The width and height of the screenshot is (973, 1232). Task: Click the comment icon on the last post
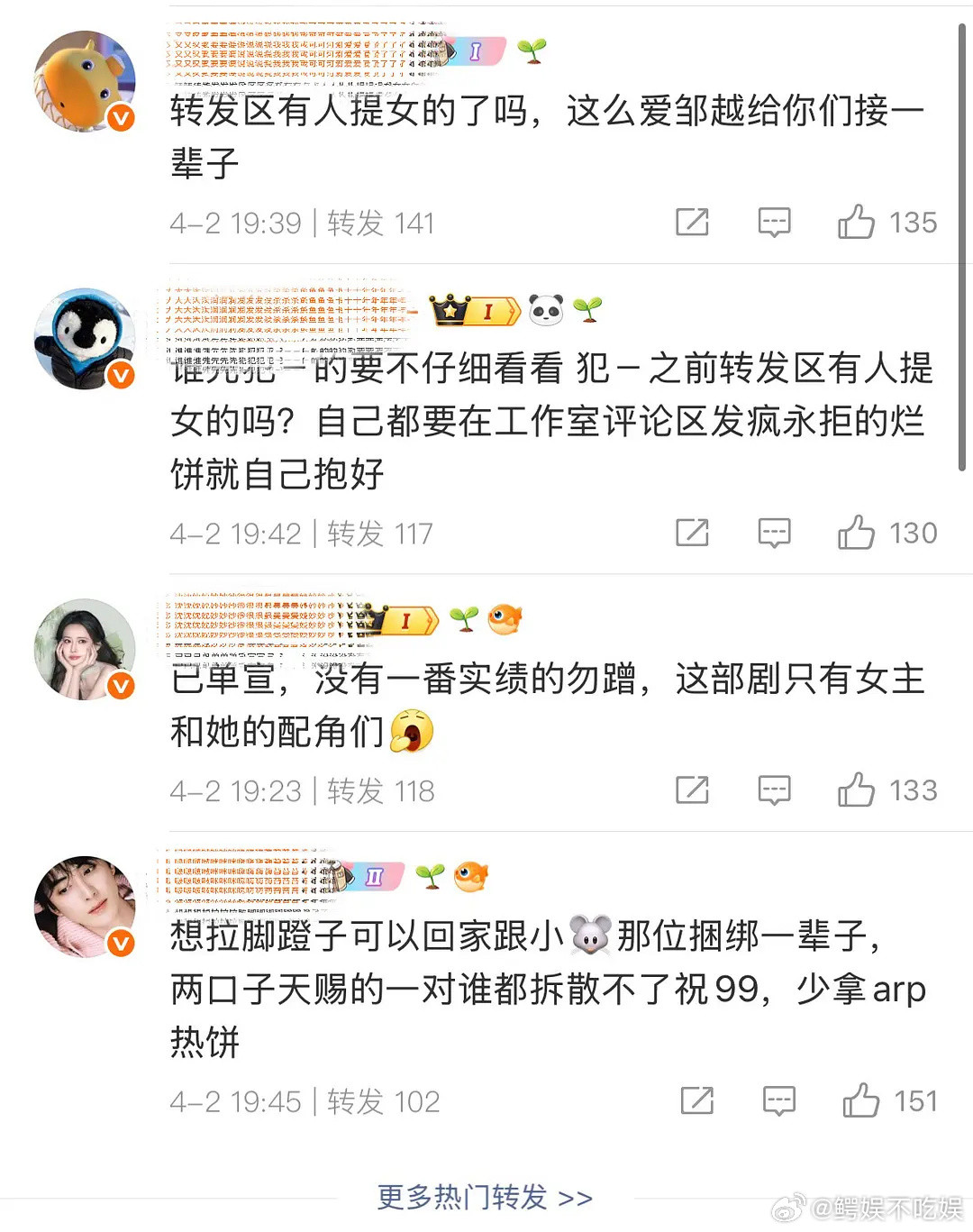[x=778, y=1100]
